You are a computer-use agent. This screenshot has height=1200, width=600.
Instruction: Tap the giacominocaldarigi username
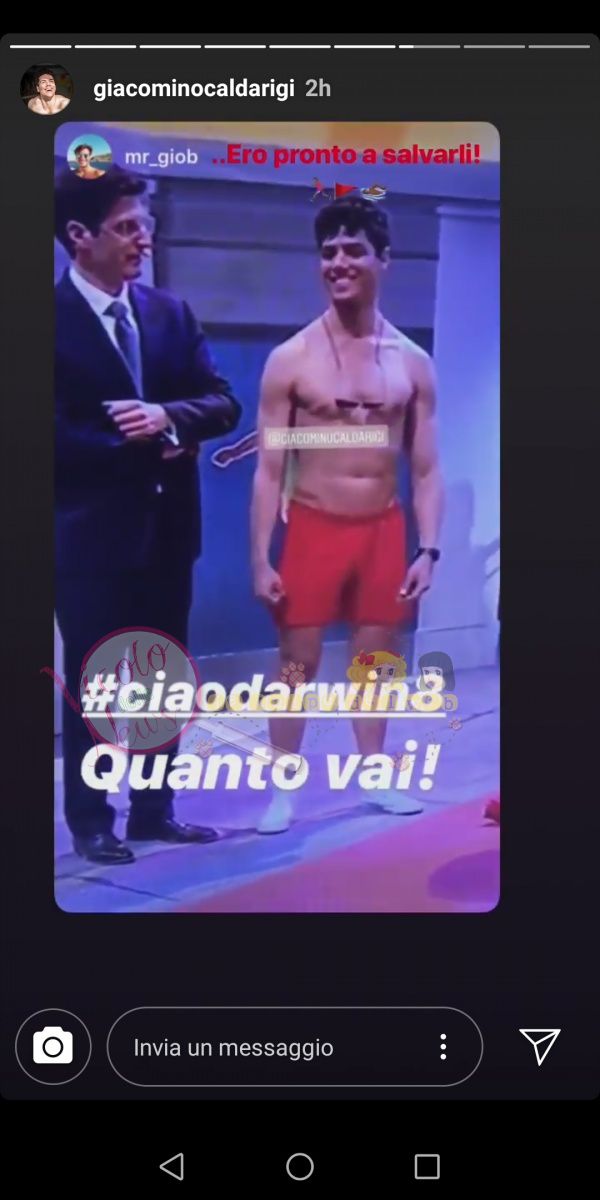(194, 88)
